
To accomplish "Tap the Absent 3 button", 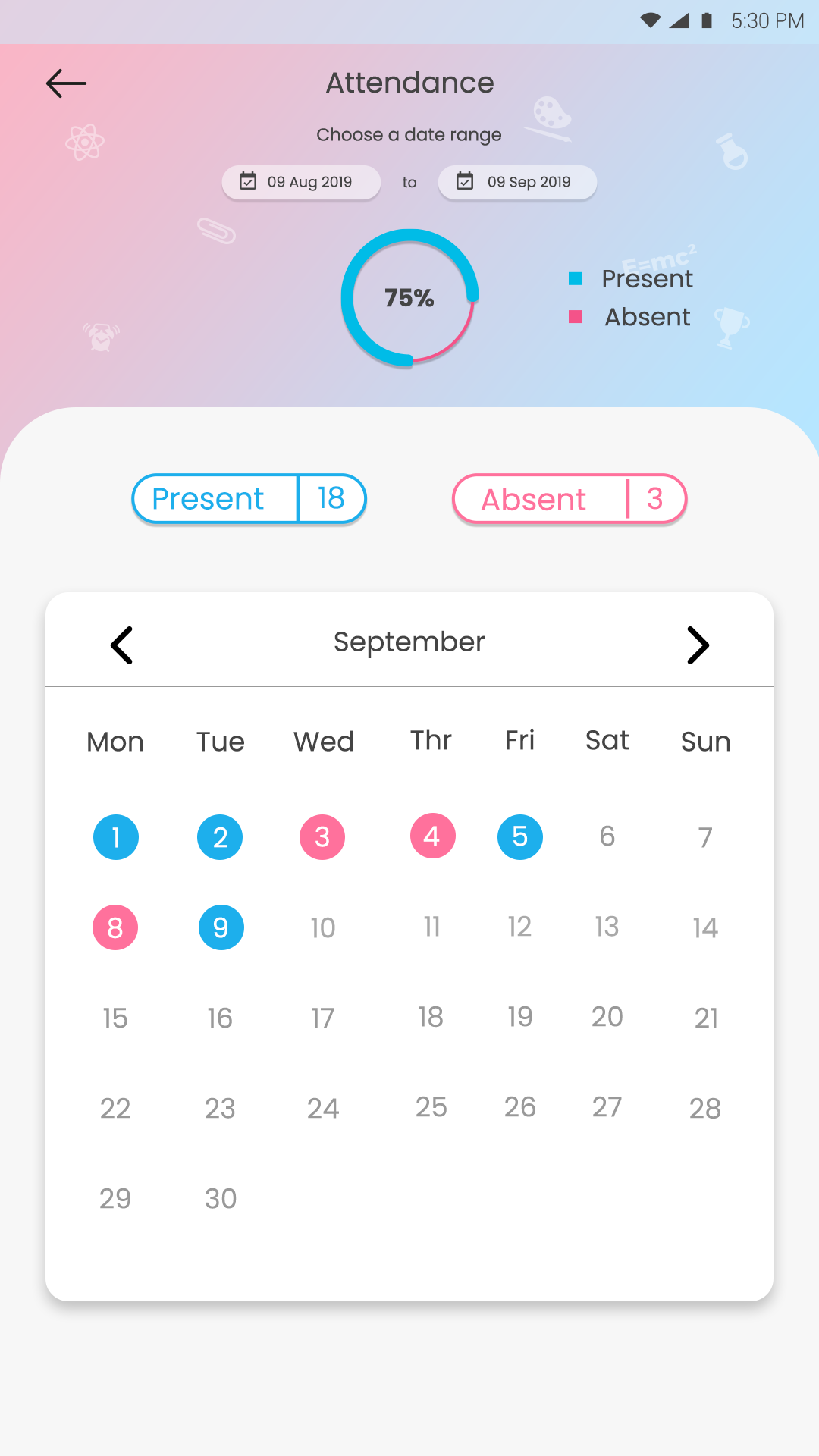I will pos(570,499).
